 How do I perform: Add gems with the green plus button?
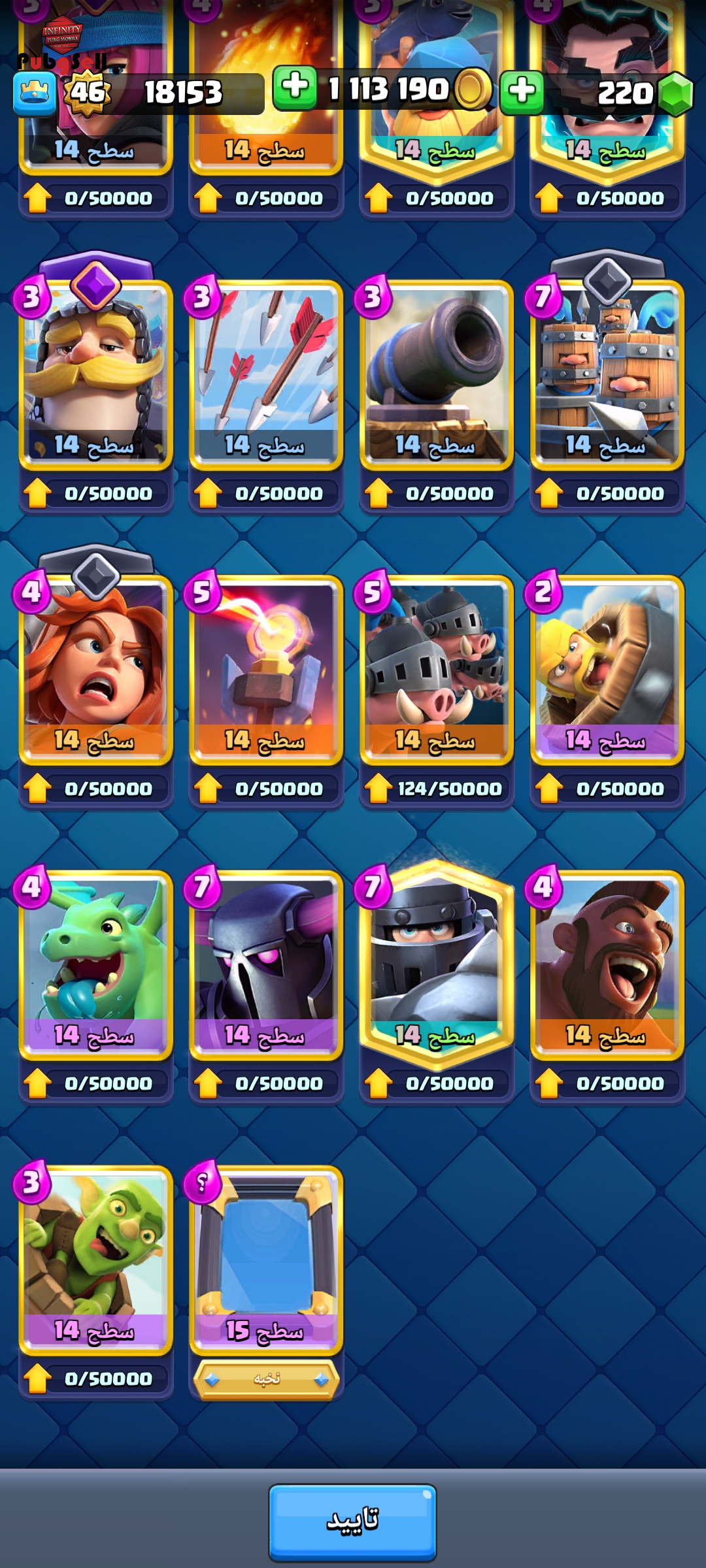(522, 92)
